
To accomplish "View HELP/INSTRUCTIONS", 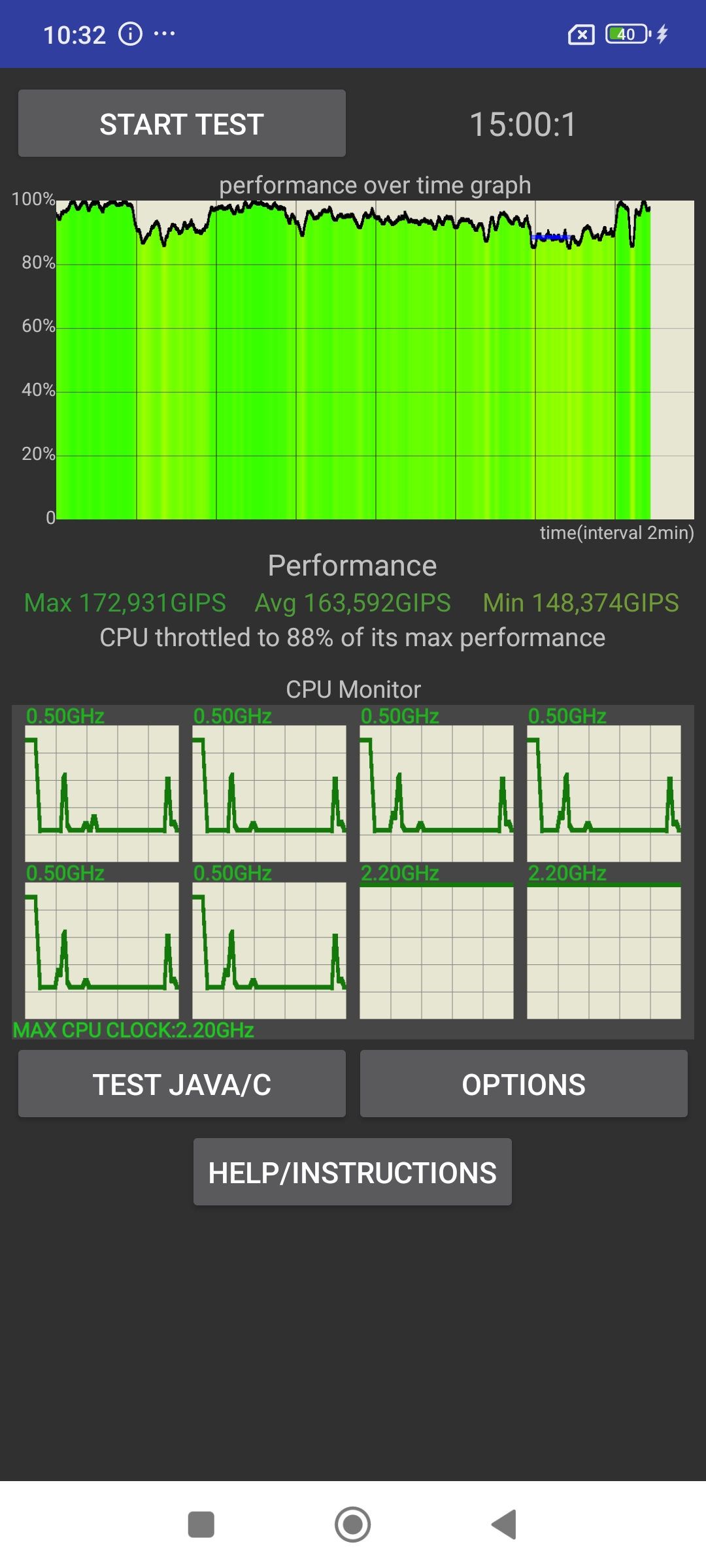I will point(352,1173).
